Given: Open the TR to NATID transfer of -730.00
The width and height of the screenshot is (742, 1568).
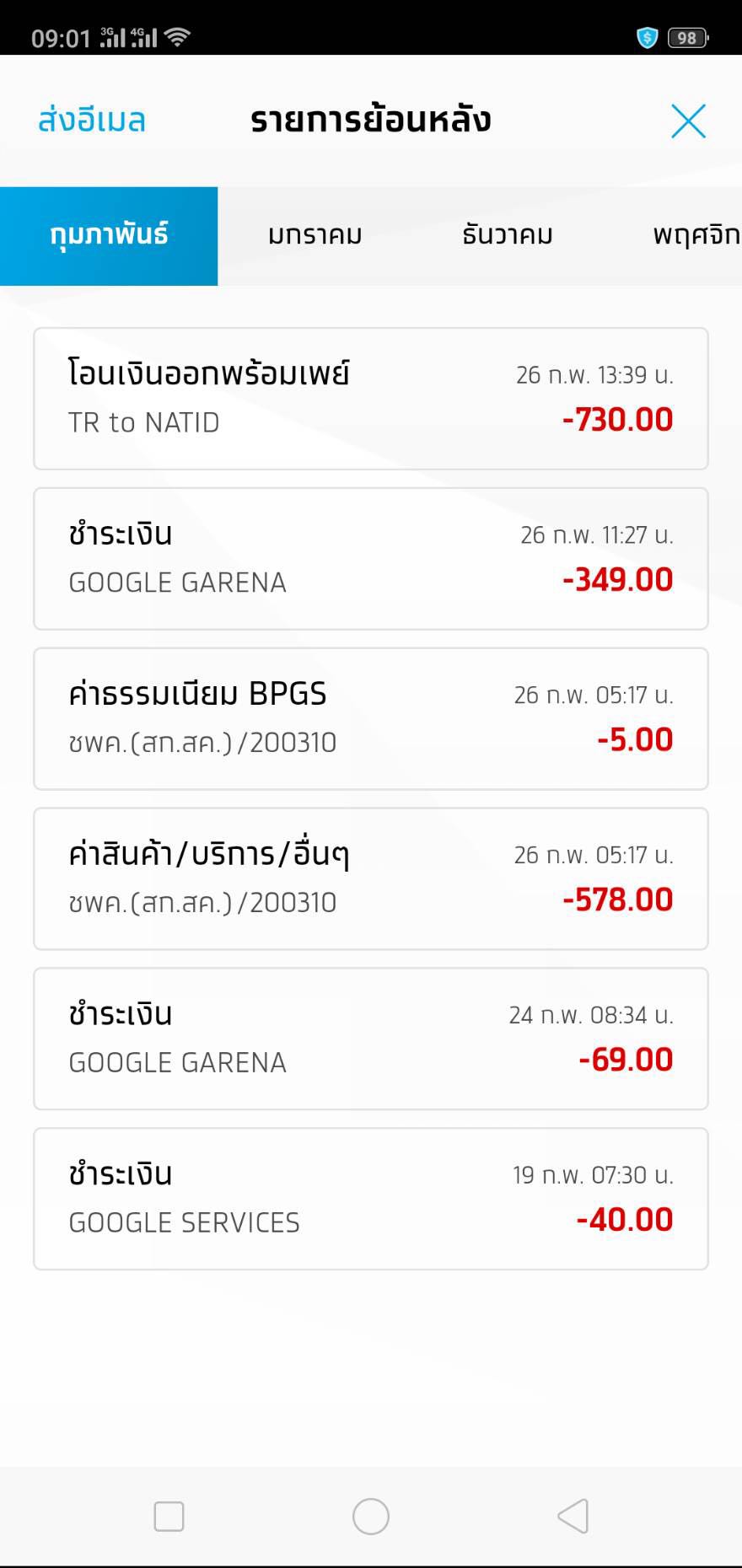Looking at the screenshot, I should pos(371,399).
